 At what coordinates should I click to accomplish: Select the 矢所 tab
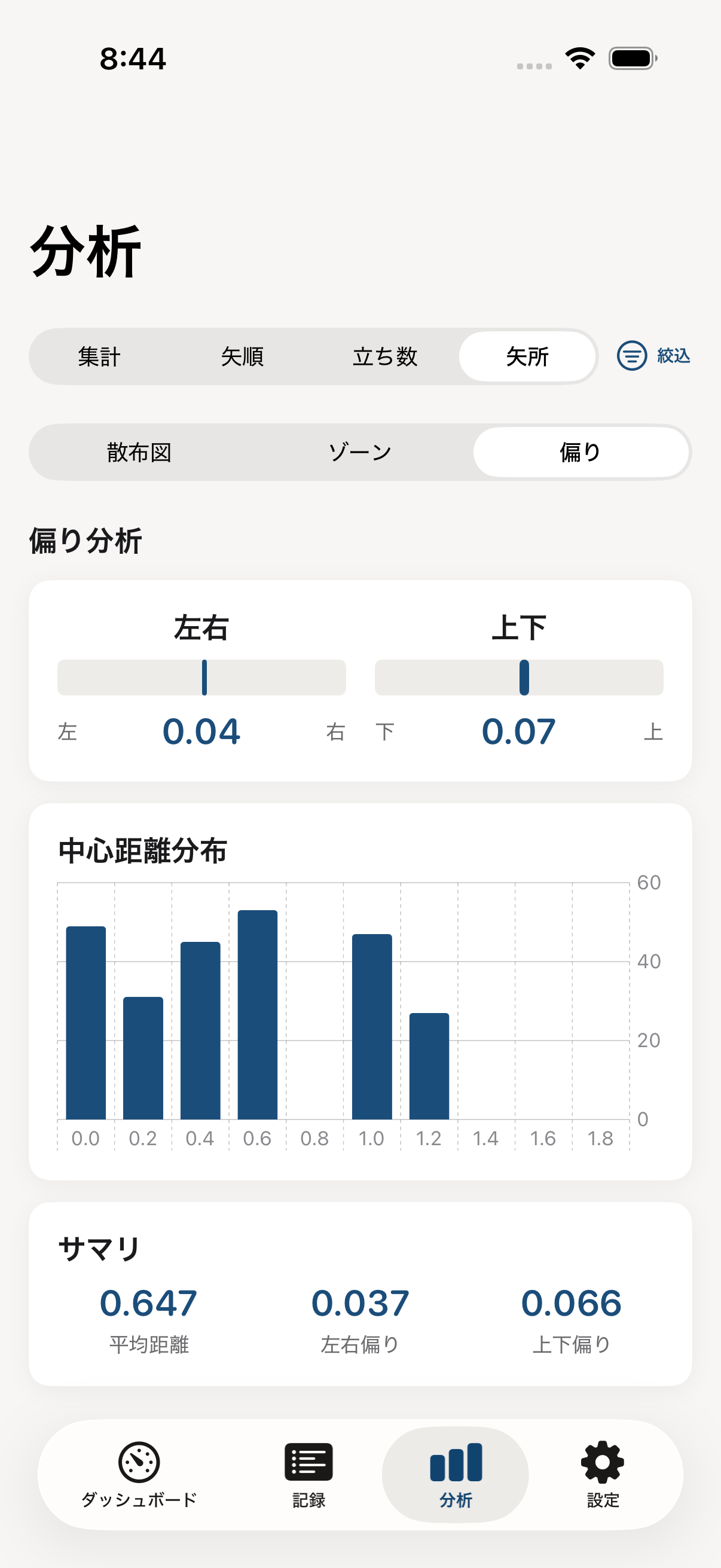click(x=527, y=356)
